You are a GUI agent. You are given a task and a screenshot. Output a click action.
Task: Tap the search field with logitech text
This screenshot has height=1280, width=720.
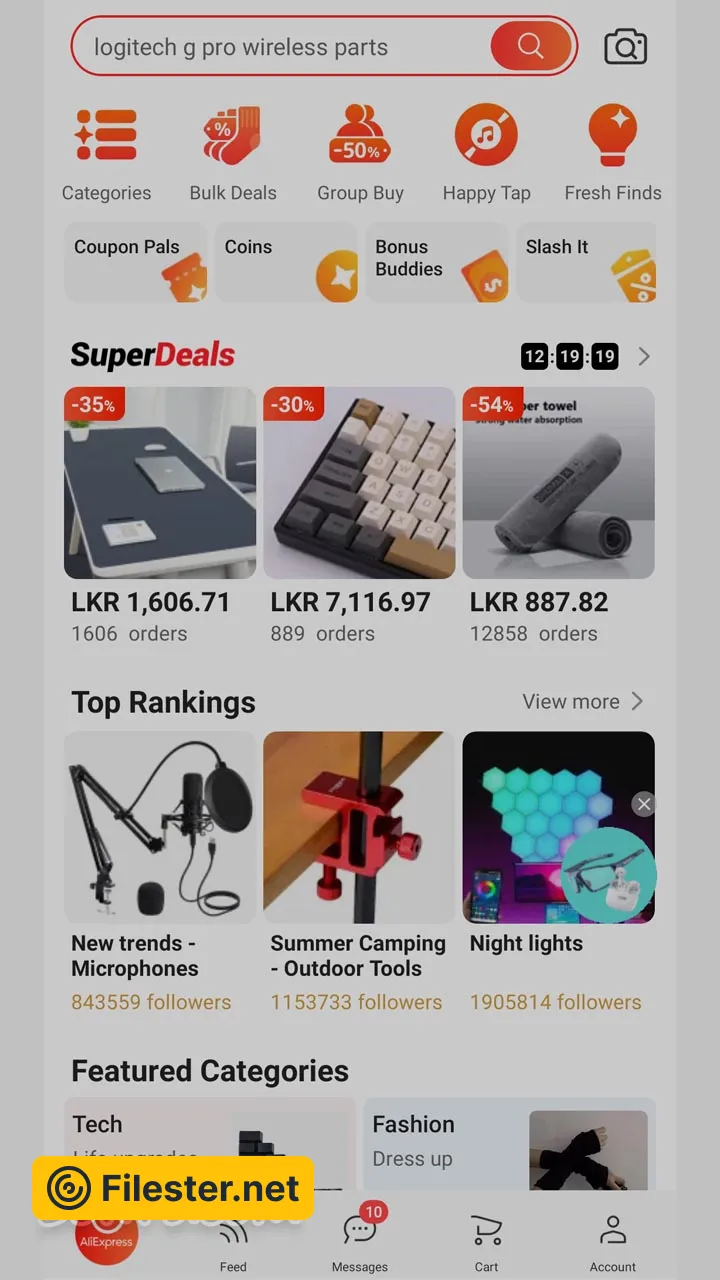tap(280, 47)
